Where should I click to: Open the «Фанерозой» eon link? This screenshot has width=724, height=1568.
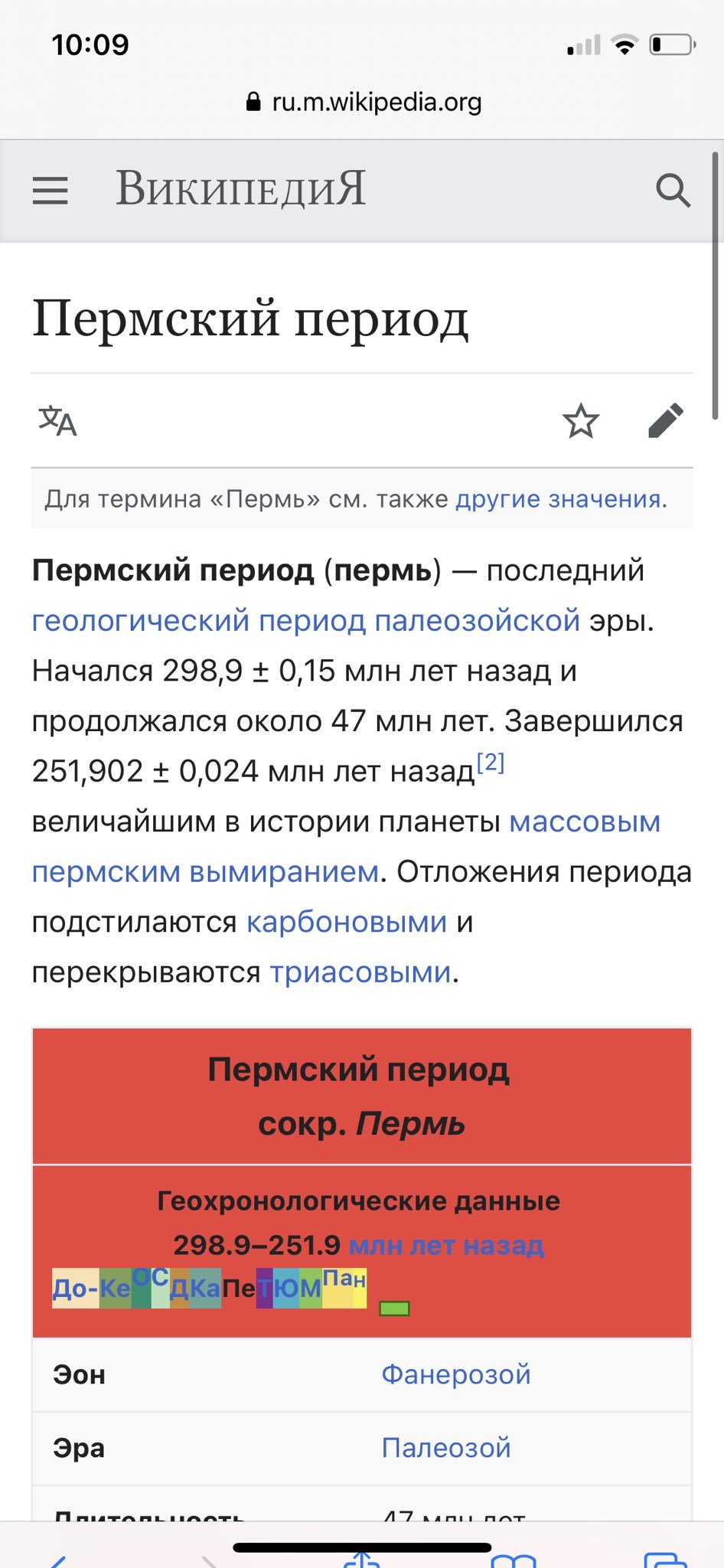point(455,1374)
